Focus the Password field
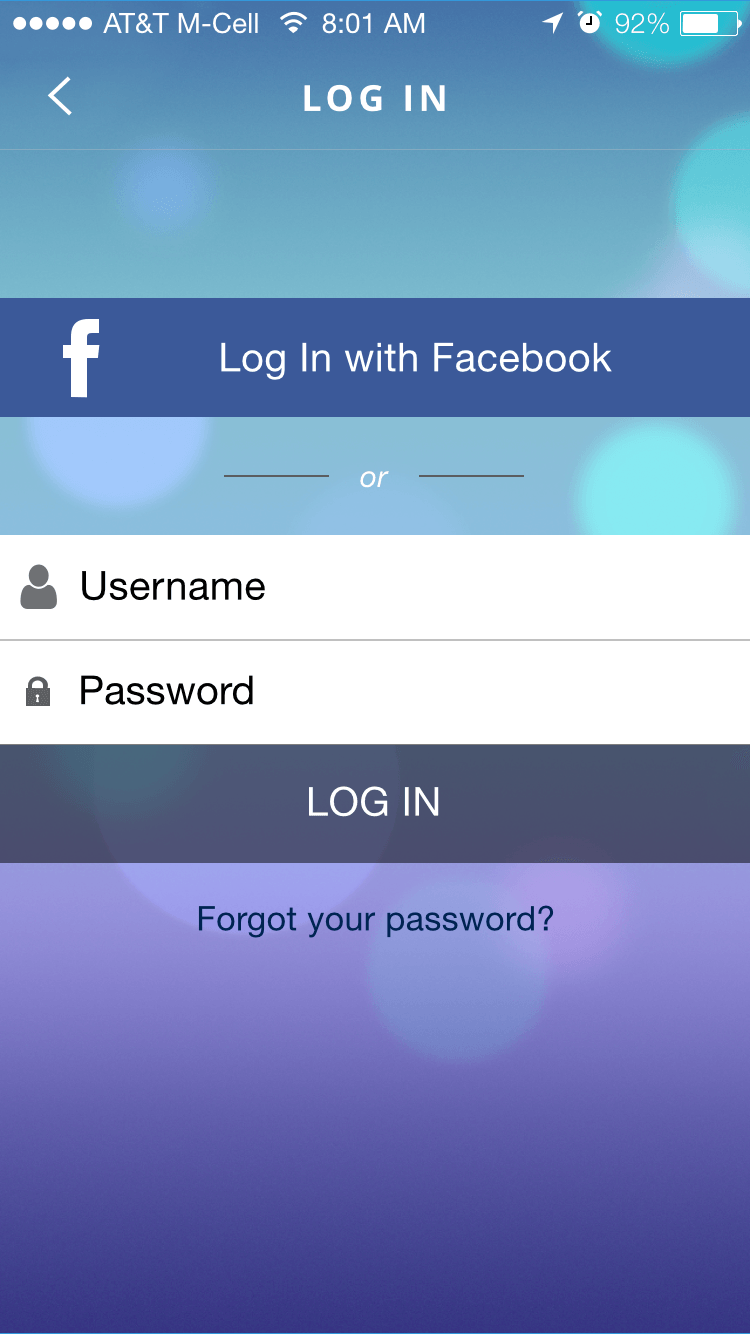 coord(375,692)
